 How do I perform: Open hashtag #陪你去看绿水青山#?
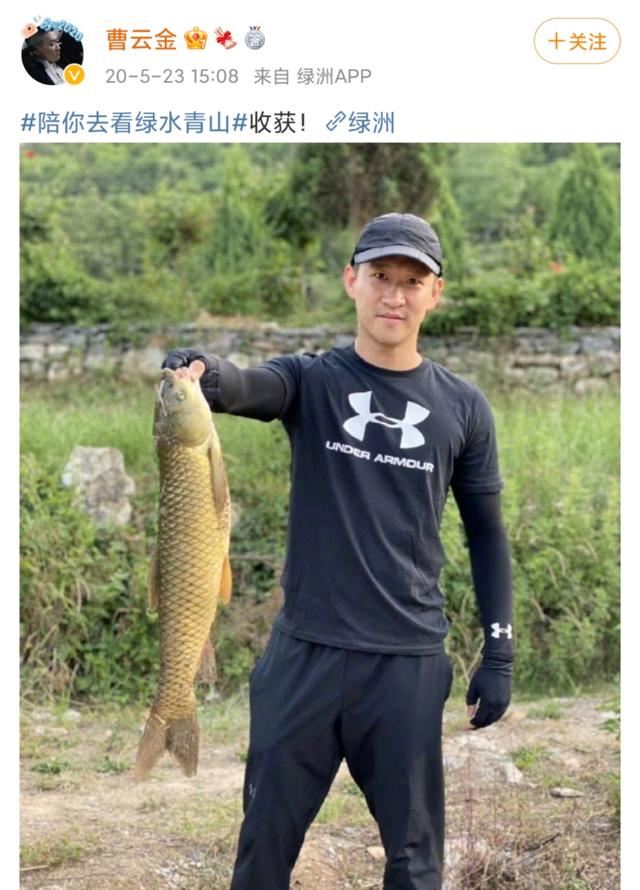click(133, 123)
